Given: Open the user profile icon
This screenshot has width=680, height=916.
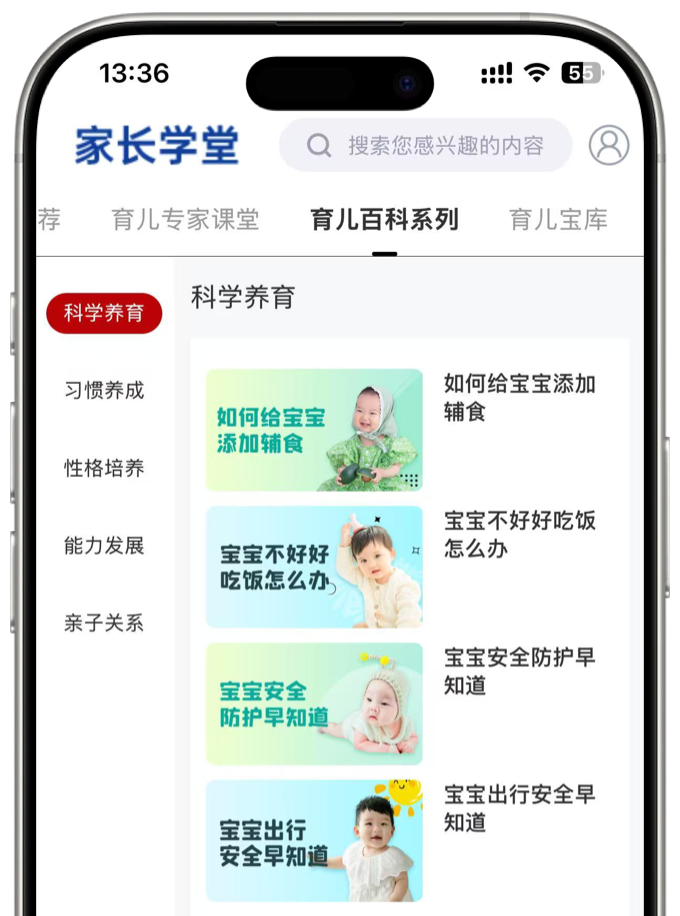Looking at the screenshot, I should tap(609, 145).
